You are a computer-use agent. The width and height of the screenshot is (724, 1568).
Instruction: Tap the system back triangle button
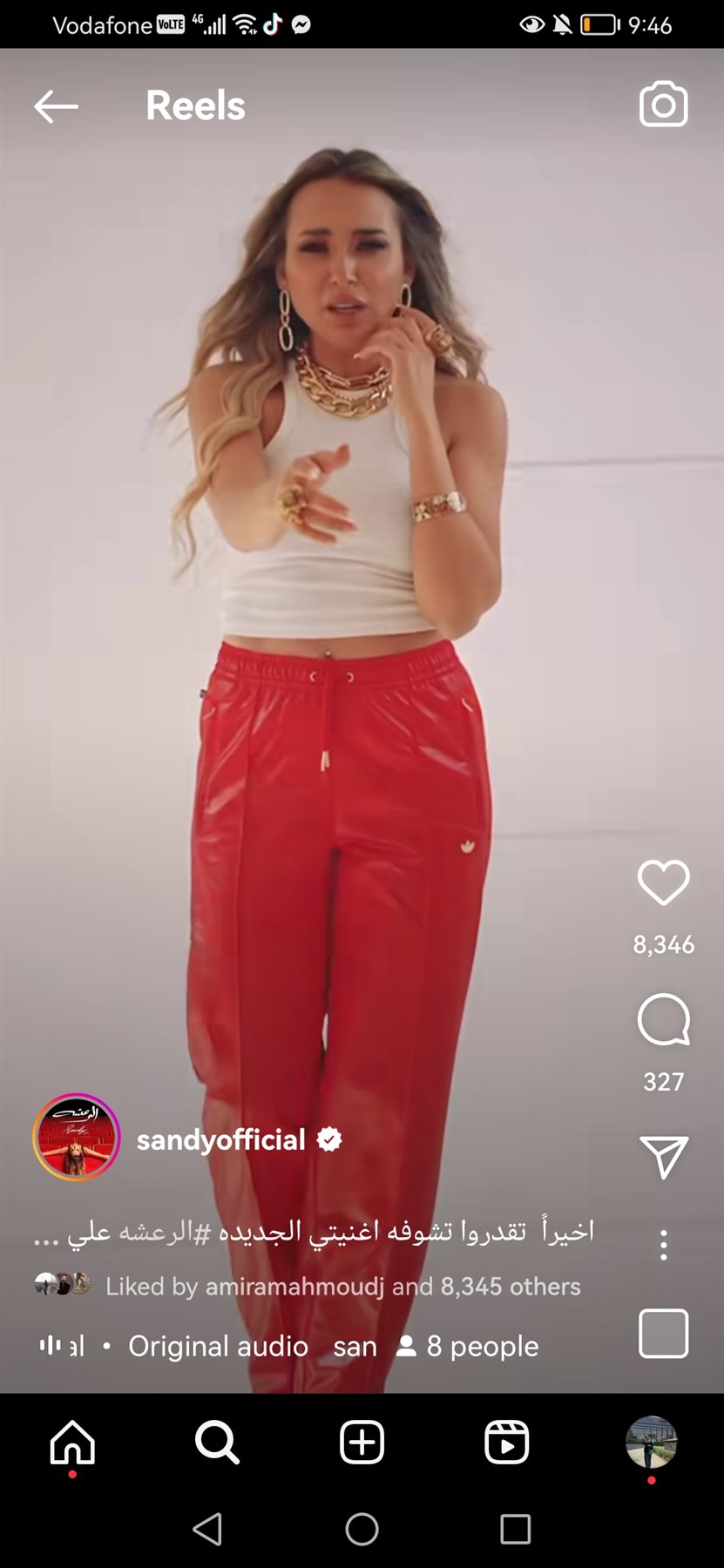click(207, 1529)
